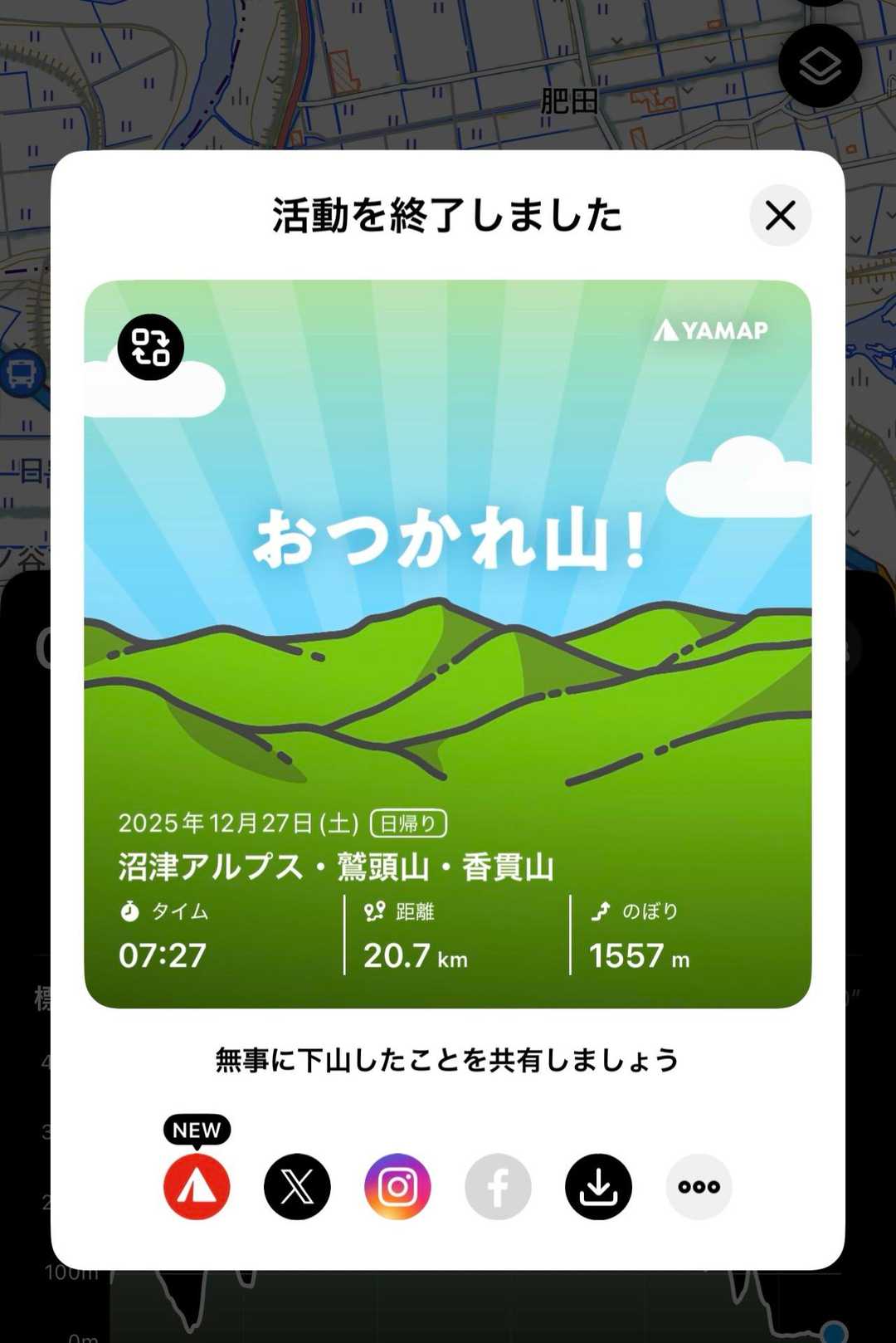896x1343 pixels.
Task: Open more sharing options
Action: click(699, 1186)
